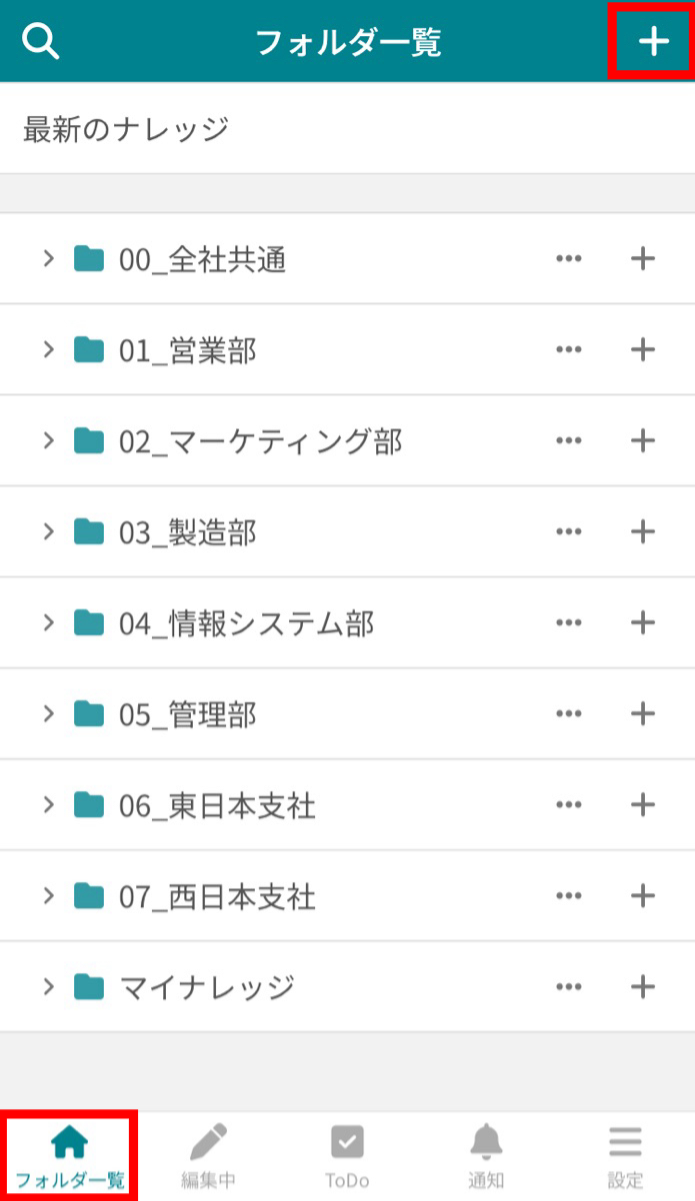This screenshot has height=1201, width=695.
Task: Open more options for 06_東日本支社
Action: coord(568,805)
